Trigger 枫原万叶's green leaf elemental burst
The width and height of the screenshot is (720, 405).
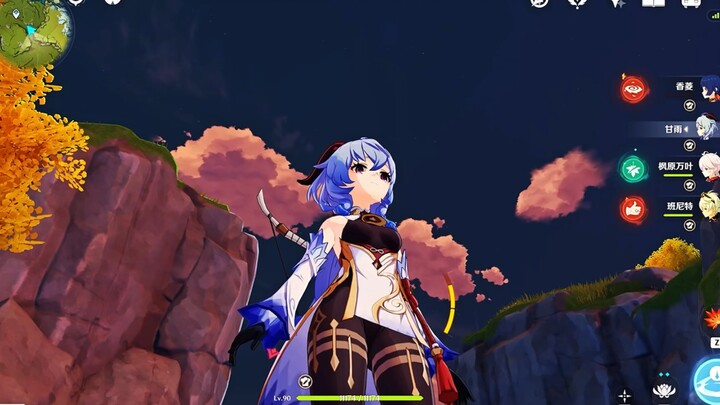pyautogui.click(x=633, y=168)
